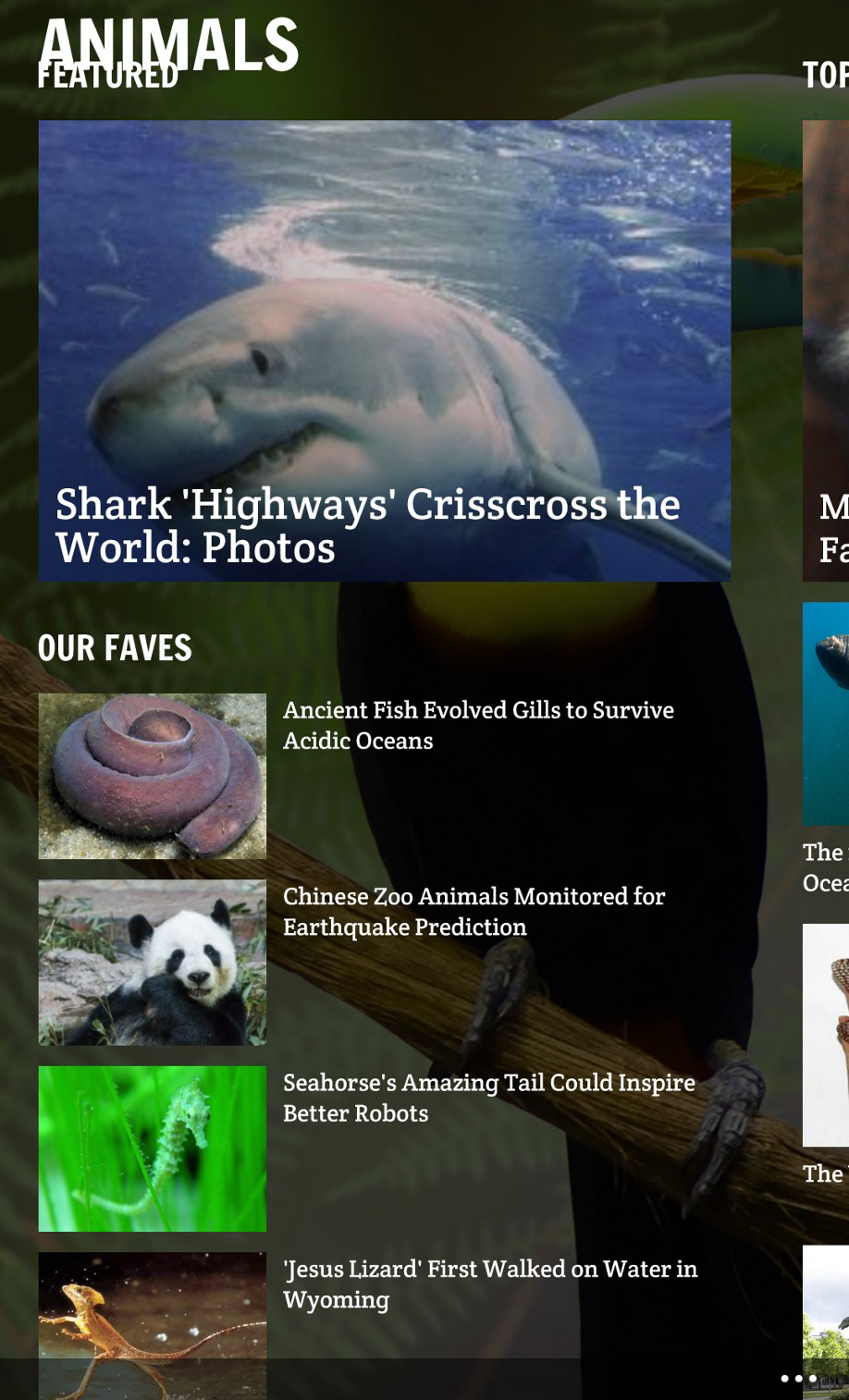849x1400 pixels.
Task: Click the ANIMALS section title
Action: coord(169,42)
